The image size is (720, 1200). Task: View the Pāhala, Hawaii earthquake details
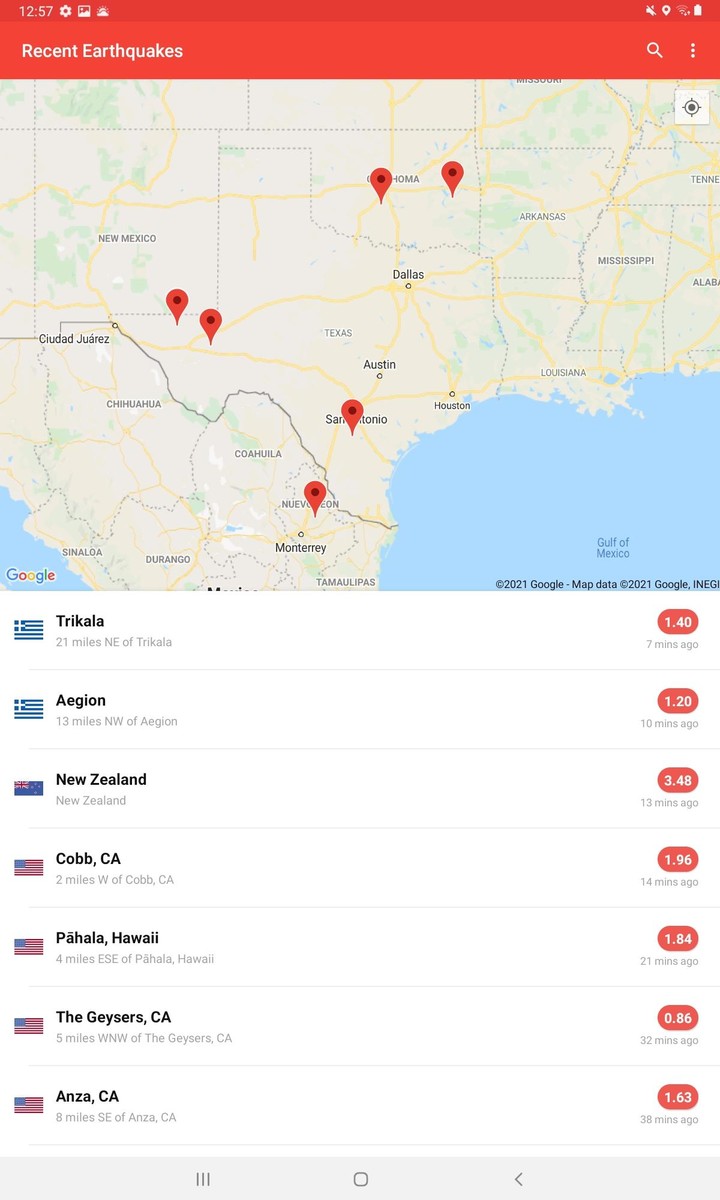(360, 947)
